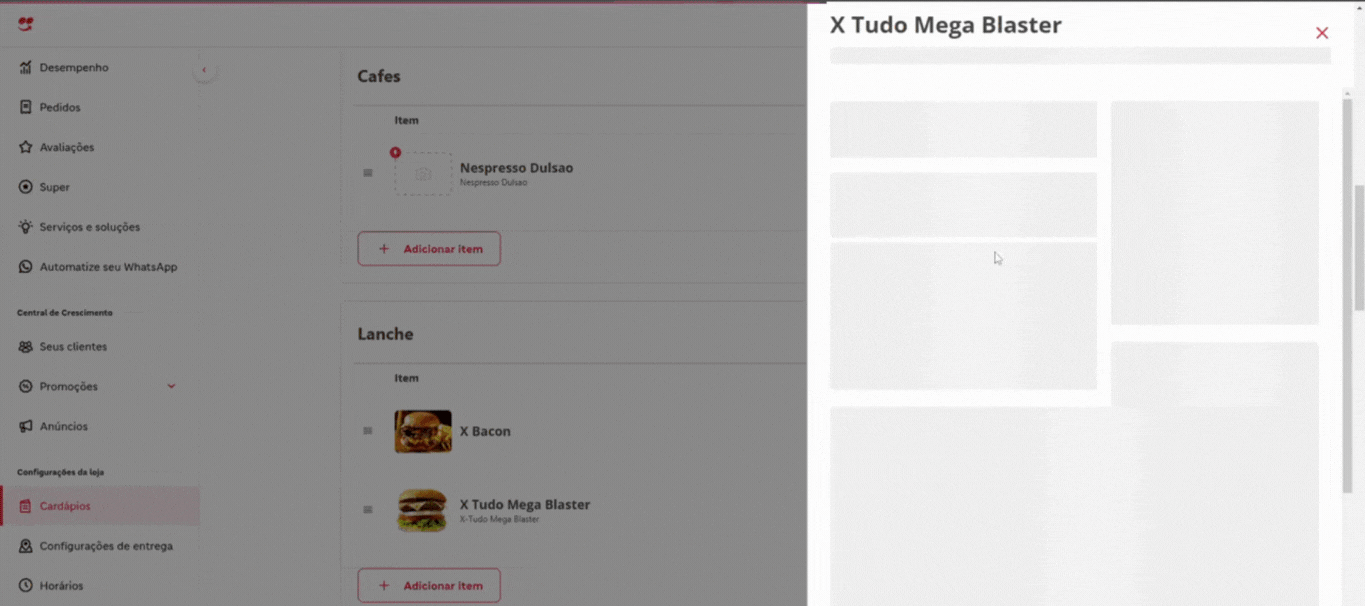Open Seus clientes
Image resolution: width=1365 pixels, height=606 pixels.
[72, 347]
